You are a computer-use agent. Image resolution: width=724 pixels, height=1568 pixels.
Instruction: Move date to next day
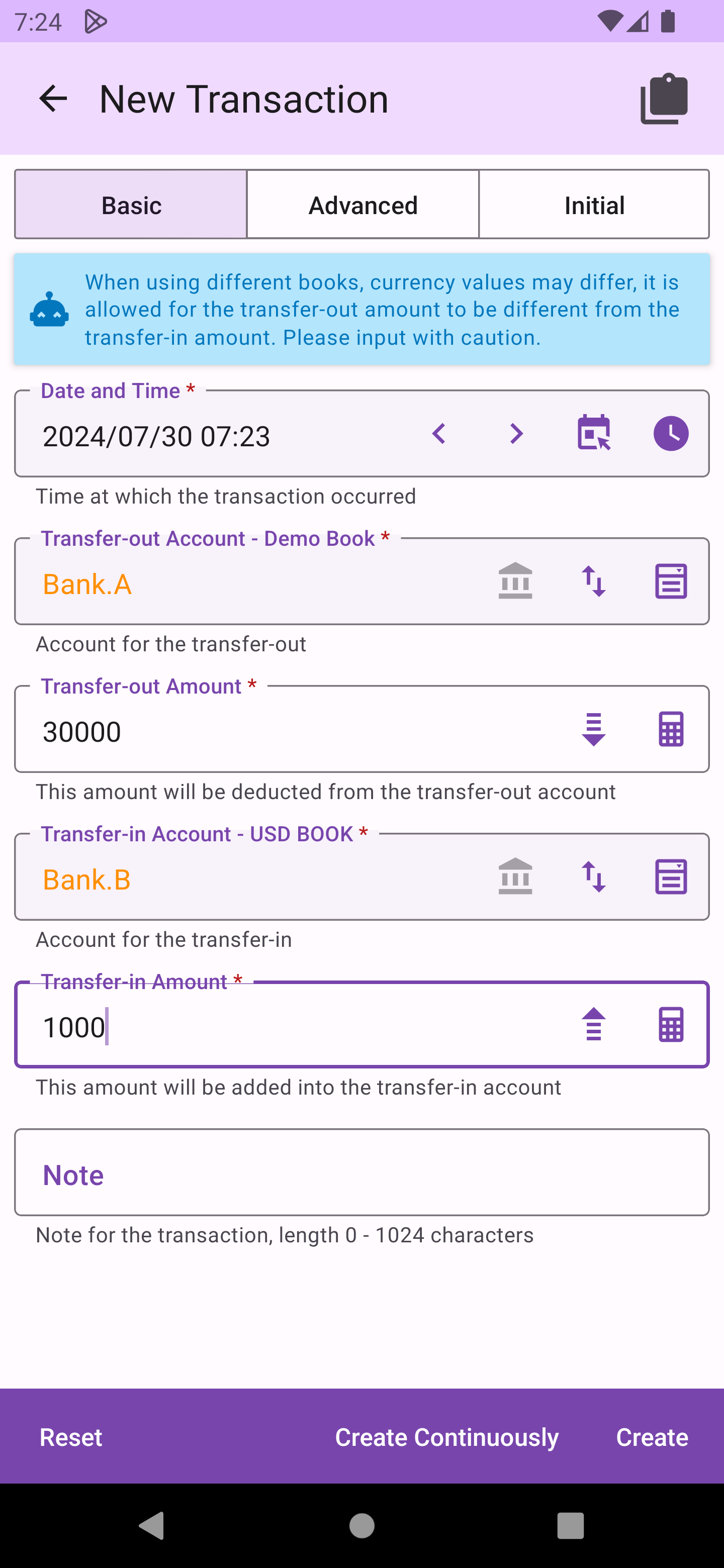pos(516,434)
